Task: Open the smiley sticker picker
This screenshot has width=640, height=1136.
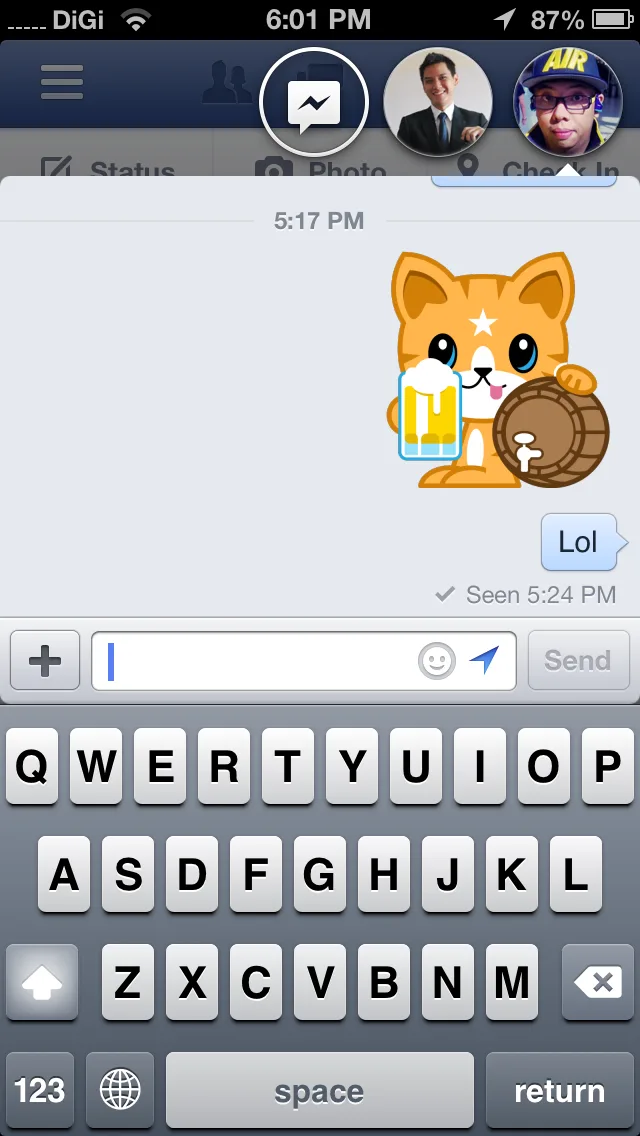Action: click(x=437, y=661)
